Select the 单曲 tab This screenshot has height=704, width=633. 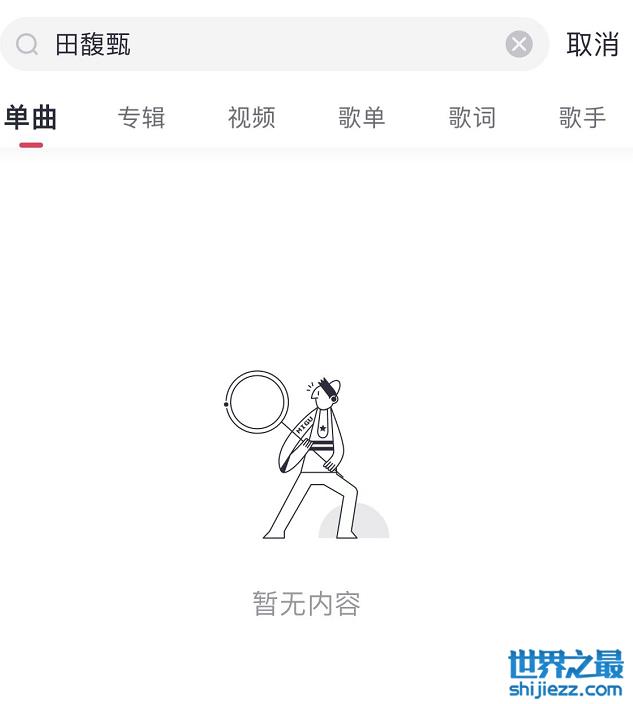coord(31,118)
